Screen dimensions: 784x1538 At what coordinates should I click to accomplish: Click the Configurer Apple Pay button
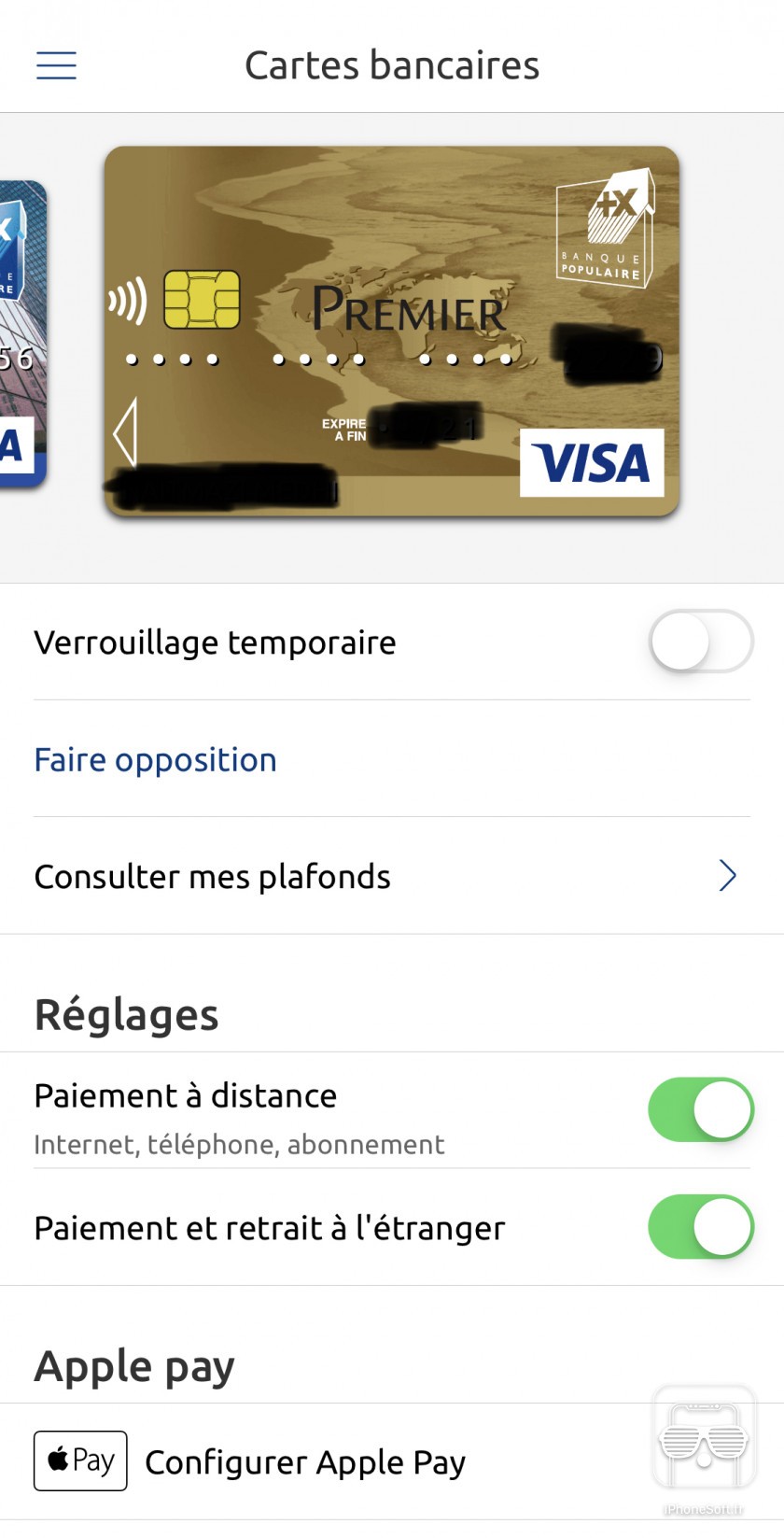coord(304,1460)
